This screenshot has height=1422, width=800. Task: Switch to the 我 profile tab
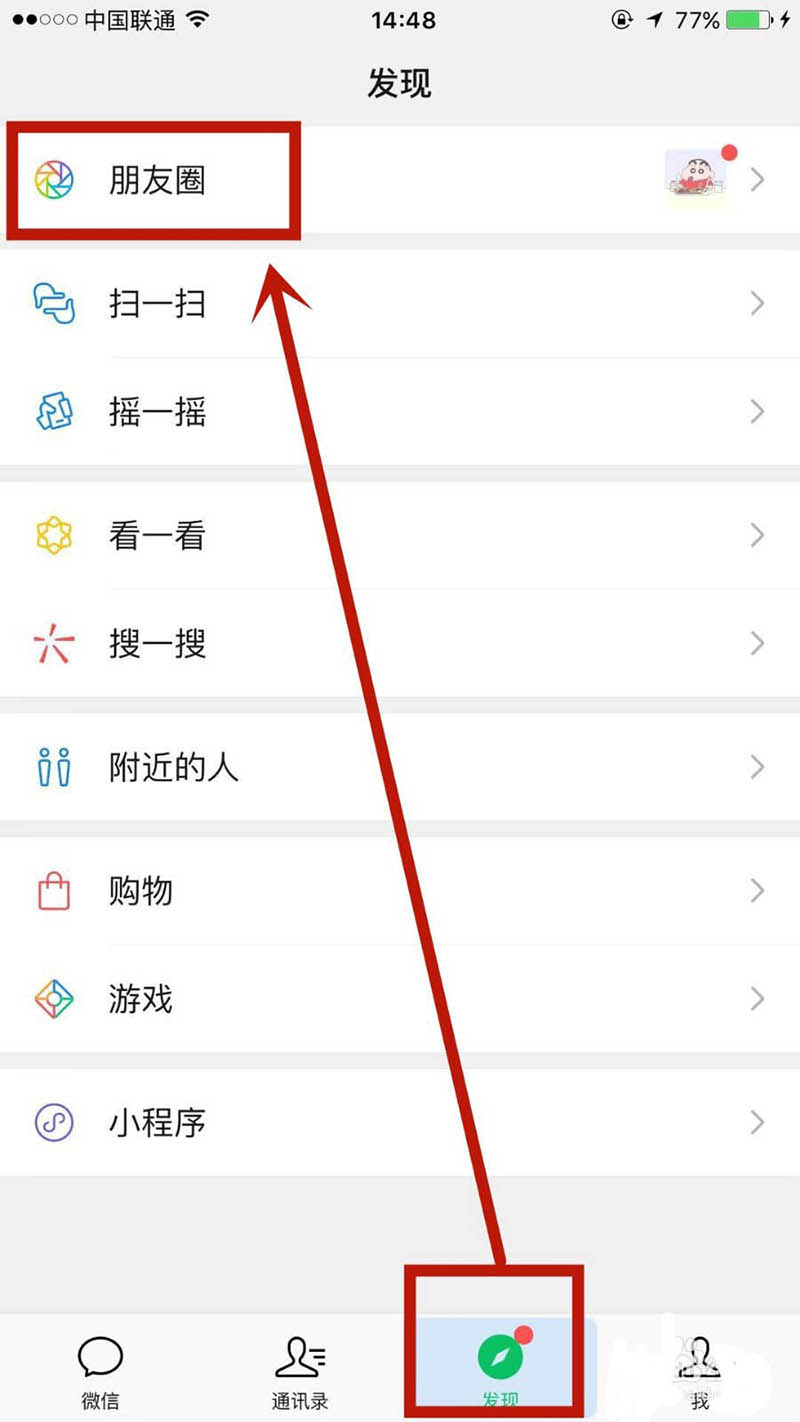(x=700, y=1371)
